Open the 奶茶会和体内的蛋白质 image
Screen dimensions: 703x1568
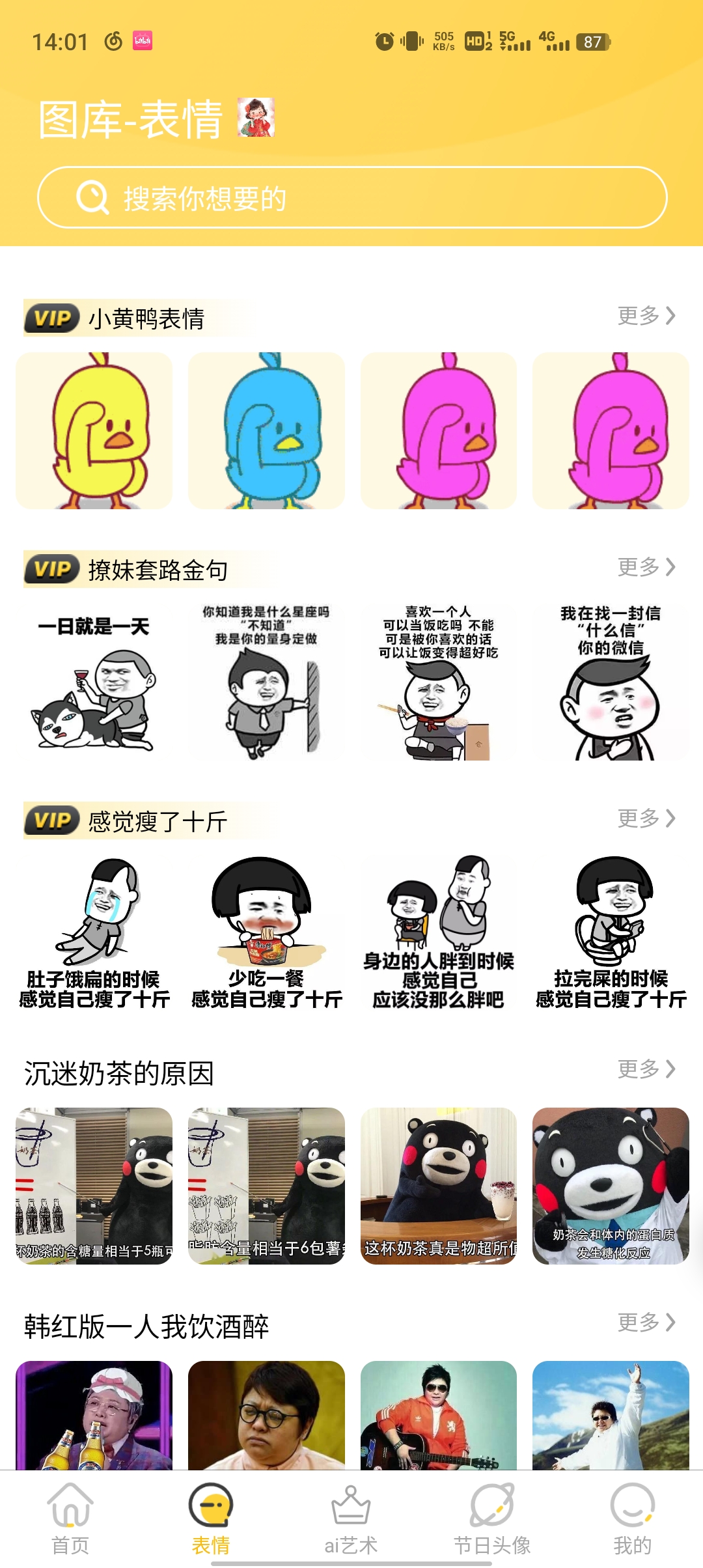pyautogui.click(x=611, y=1185)
